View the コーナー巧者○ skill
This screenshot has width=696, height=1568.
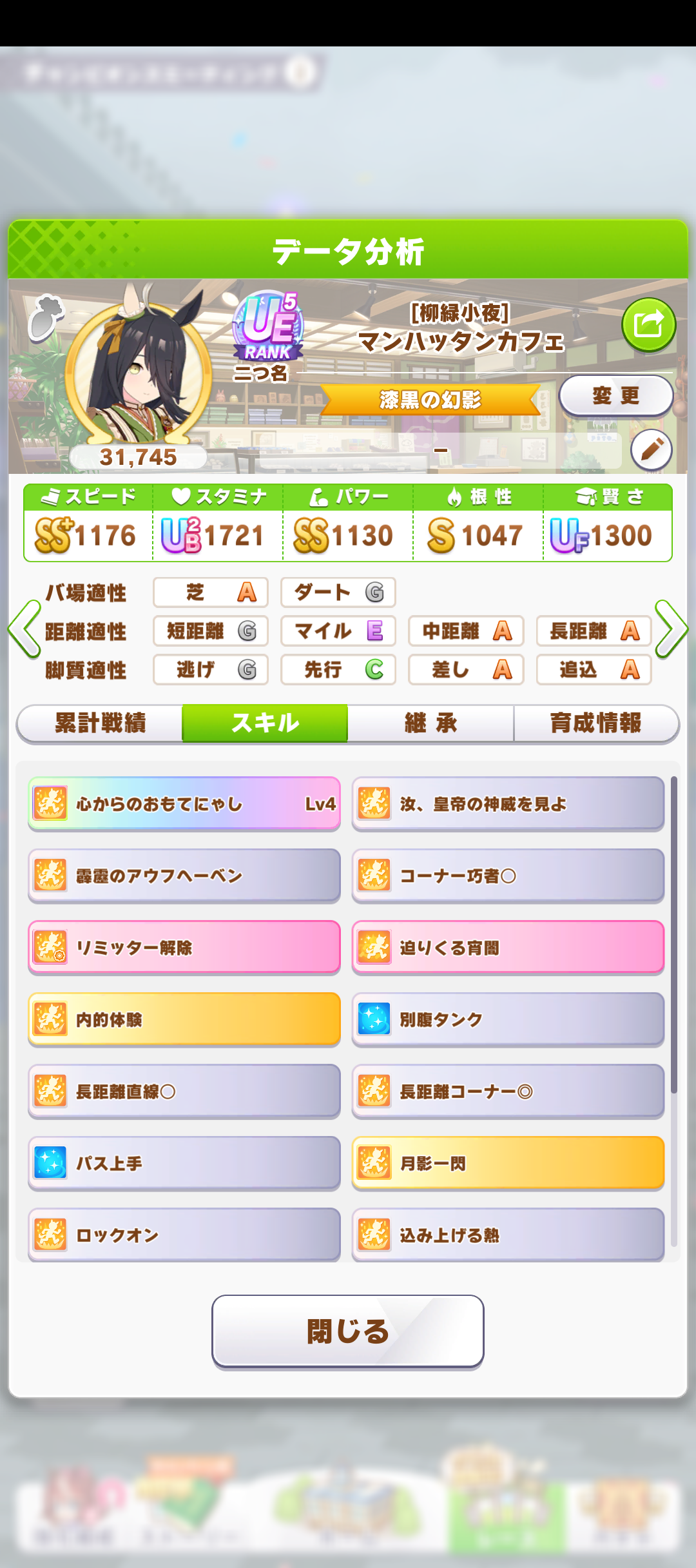[508, 876]
